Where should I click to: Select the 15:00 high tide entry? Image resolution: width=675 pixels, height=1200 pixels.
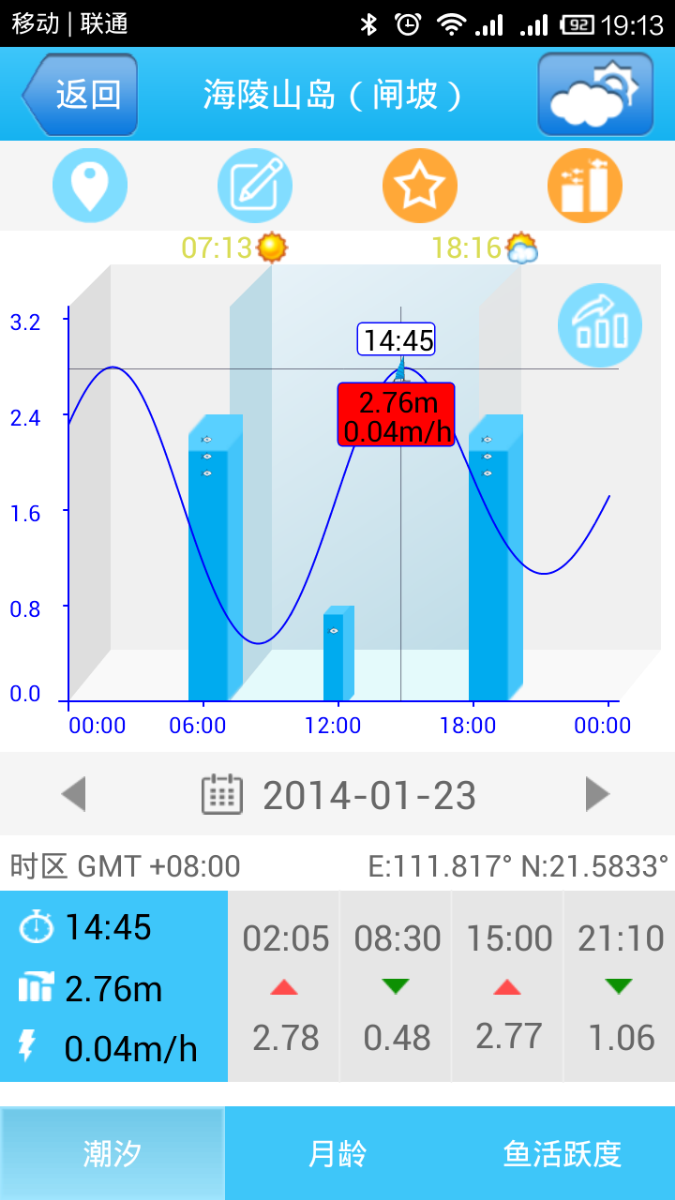click(509, 987)
